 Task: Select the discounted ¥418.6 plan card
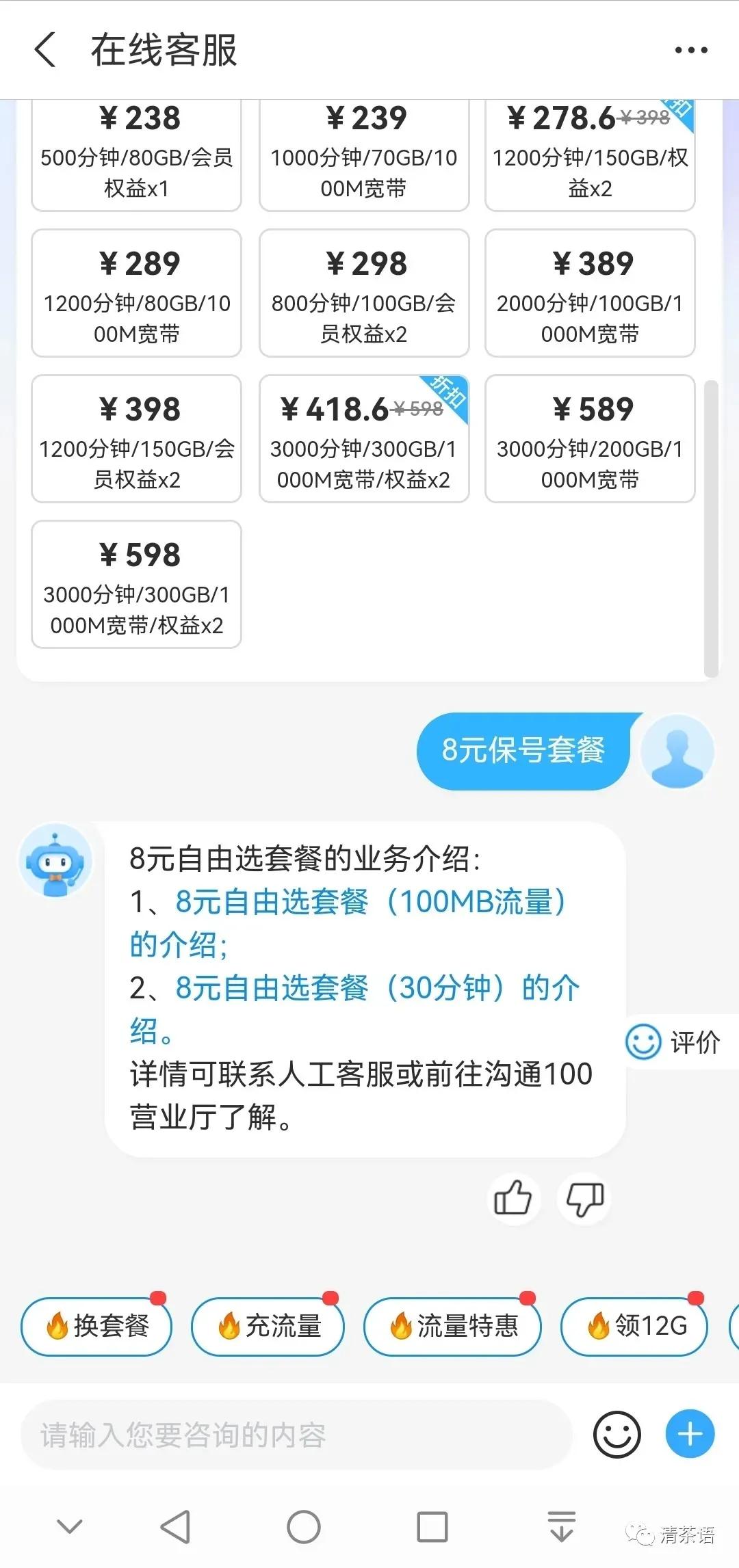[363, 440]
